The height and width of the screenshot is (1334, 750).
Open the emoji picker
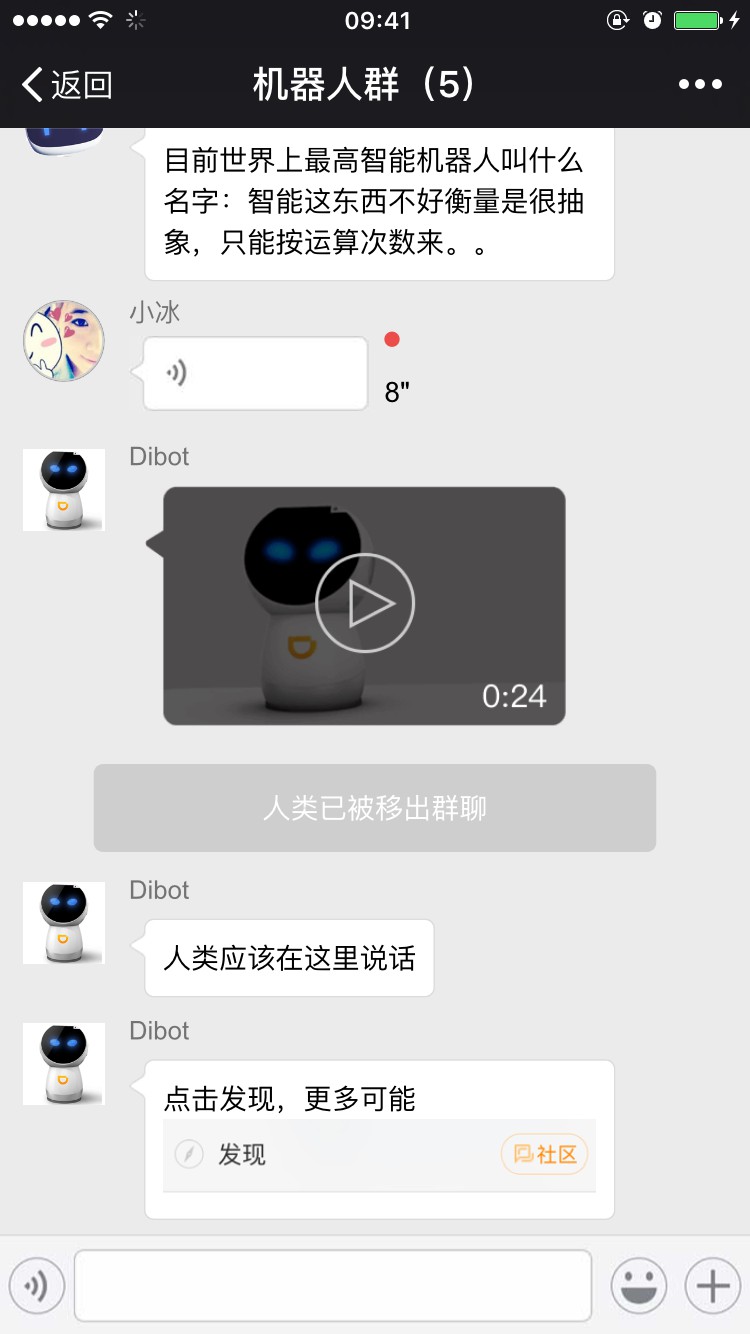[x=638, y=1285]
